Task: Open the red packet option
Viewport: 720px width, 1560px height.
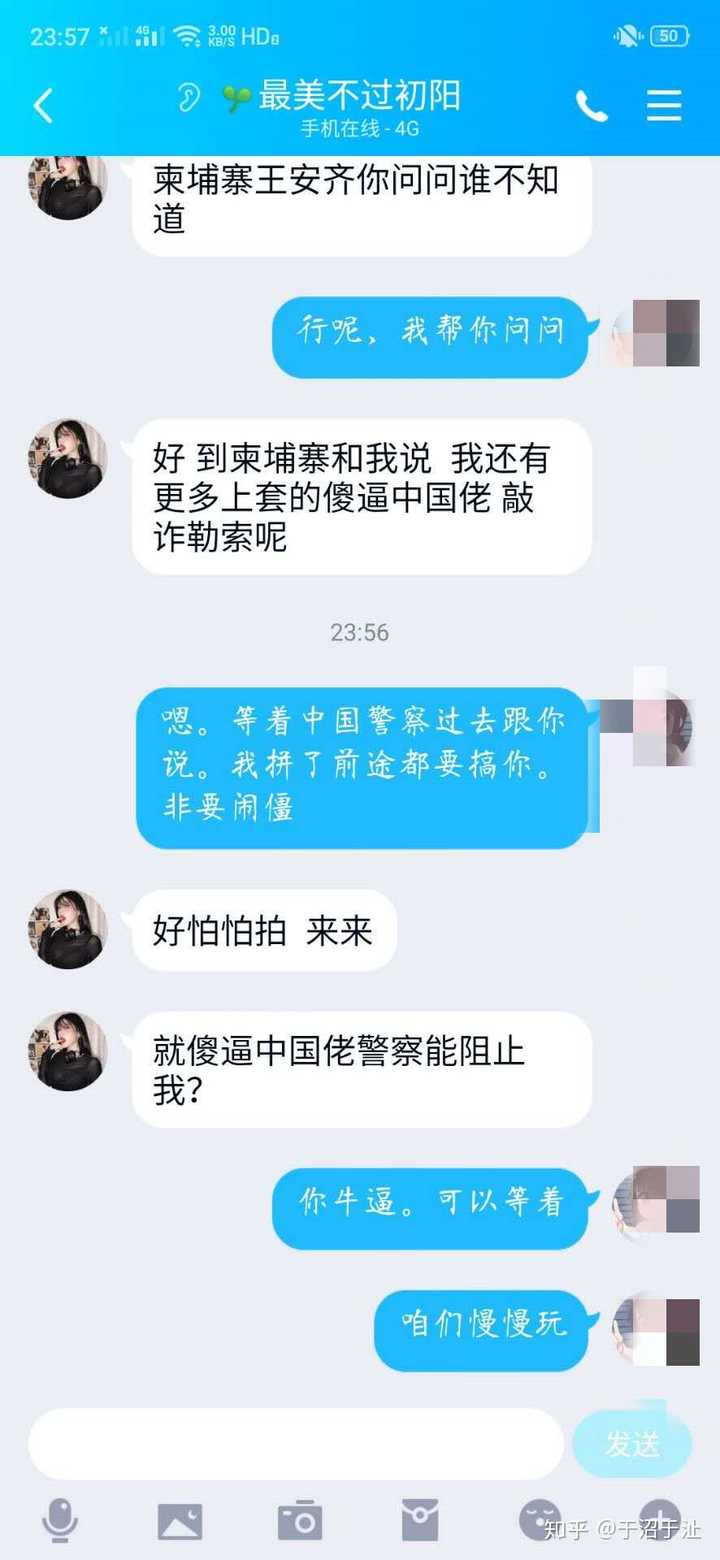Action: coord(420,1521)
